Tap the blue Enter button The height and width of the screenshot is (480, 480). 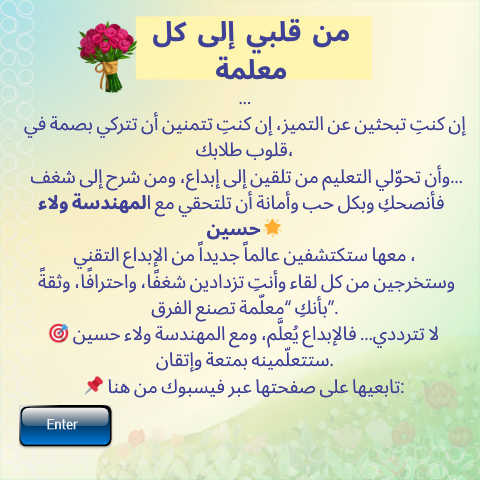pos(65,426)
